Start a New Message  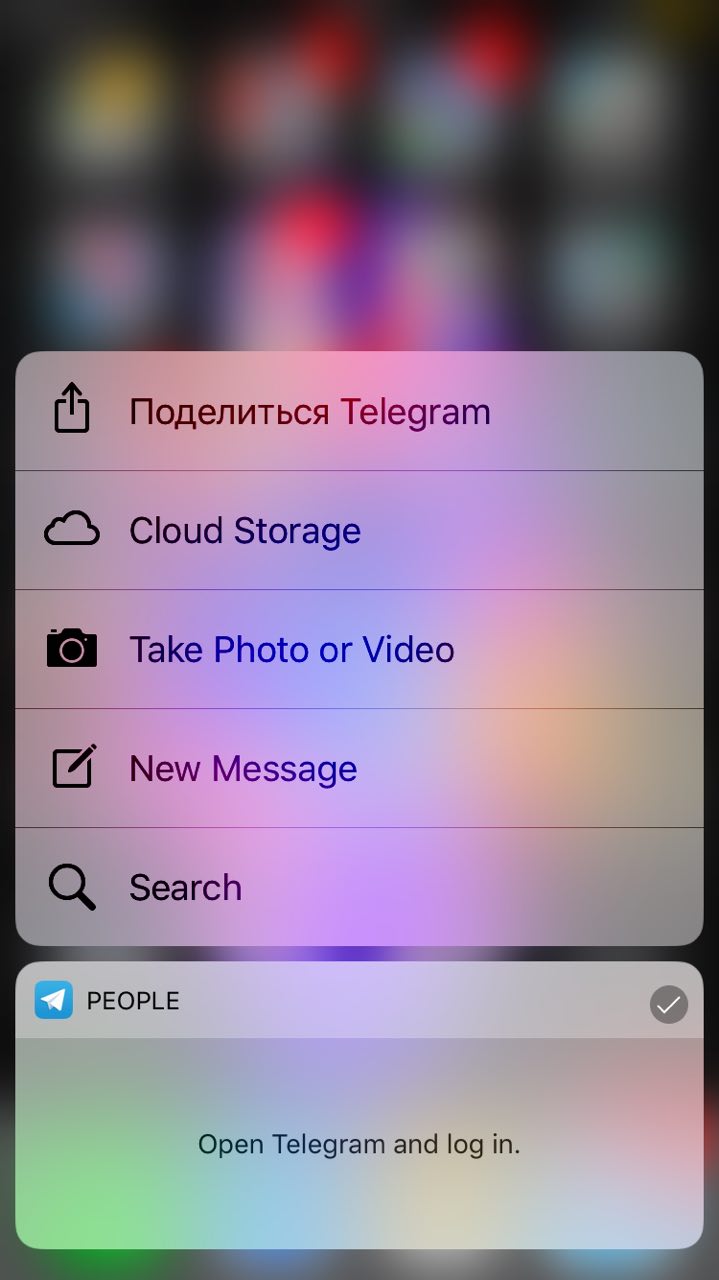(359, 768)
